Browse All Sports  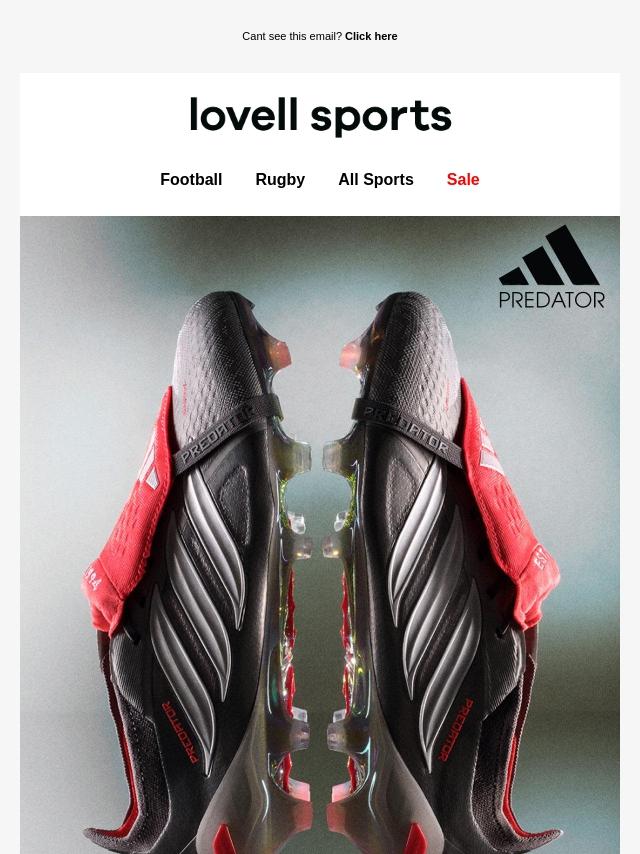(375, 180)
